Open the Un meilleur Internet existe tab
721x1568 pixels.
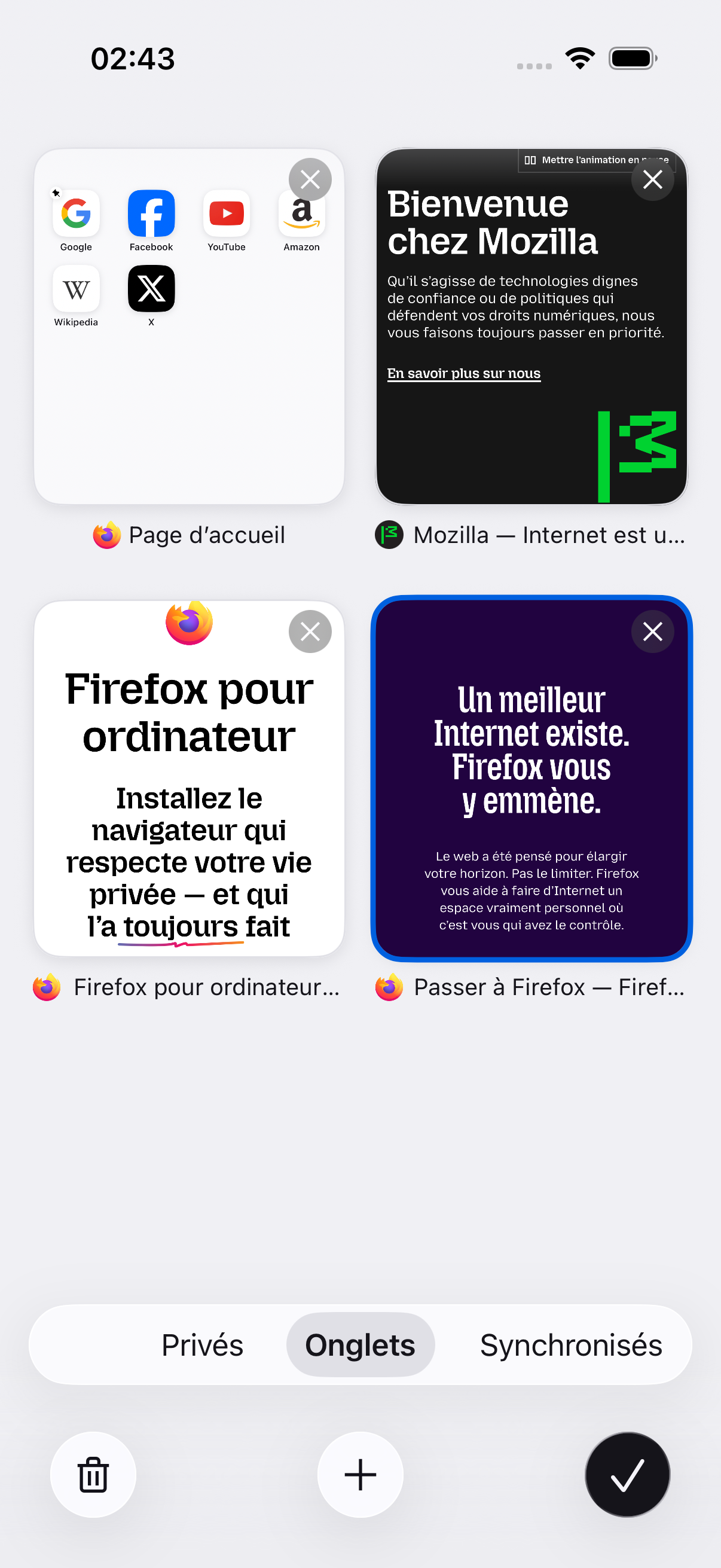click(x=531, y=779)
